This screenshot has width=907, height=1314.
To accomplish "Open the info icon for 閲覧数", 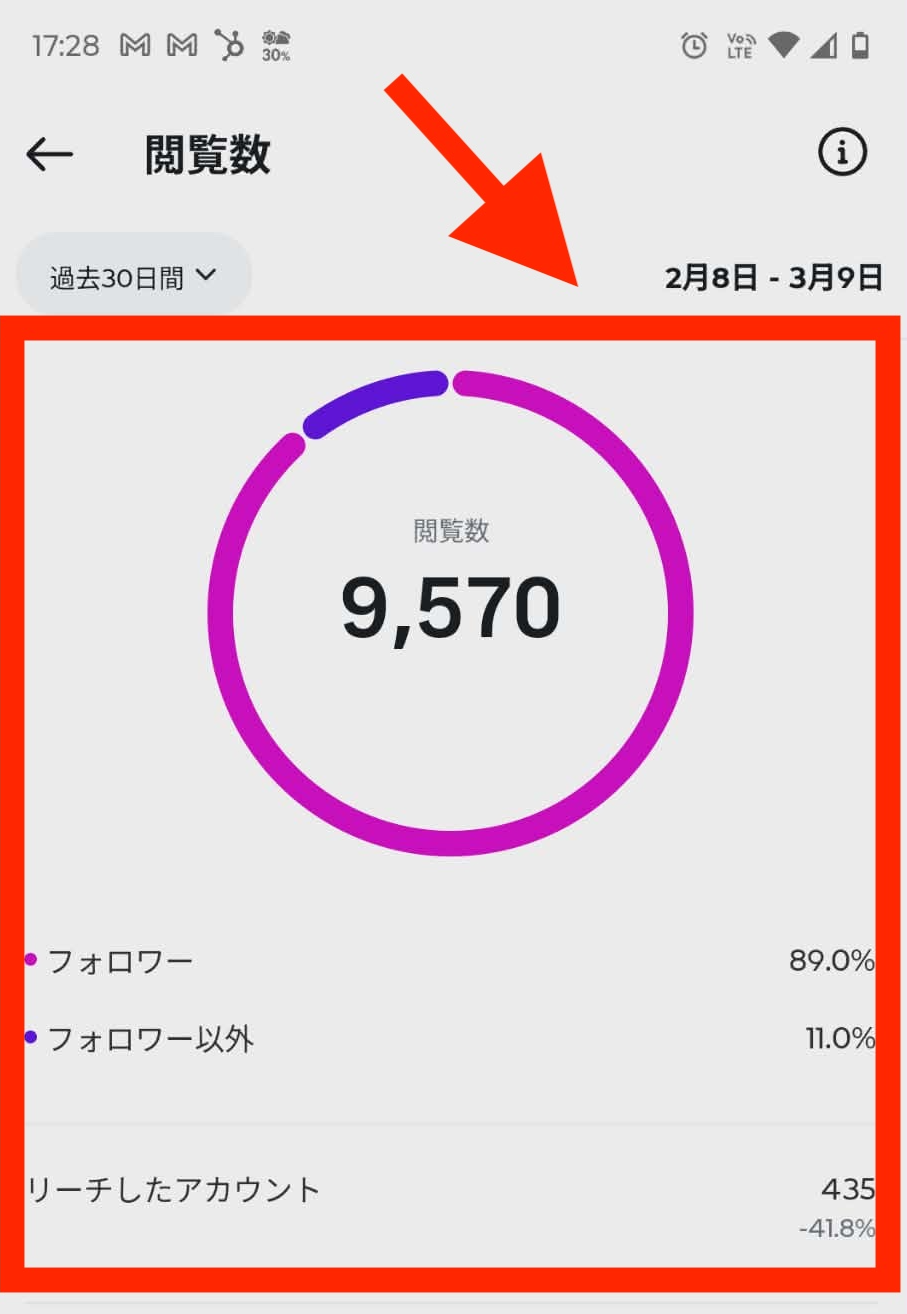I will (x=842, y=152).
